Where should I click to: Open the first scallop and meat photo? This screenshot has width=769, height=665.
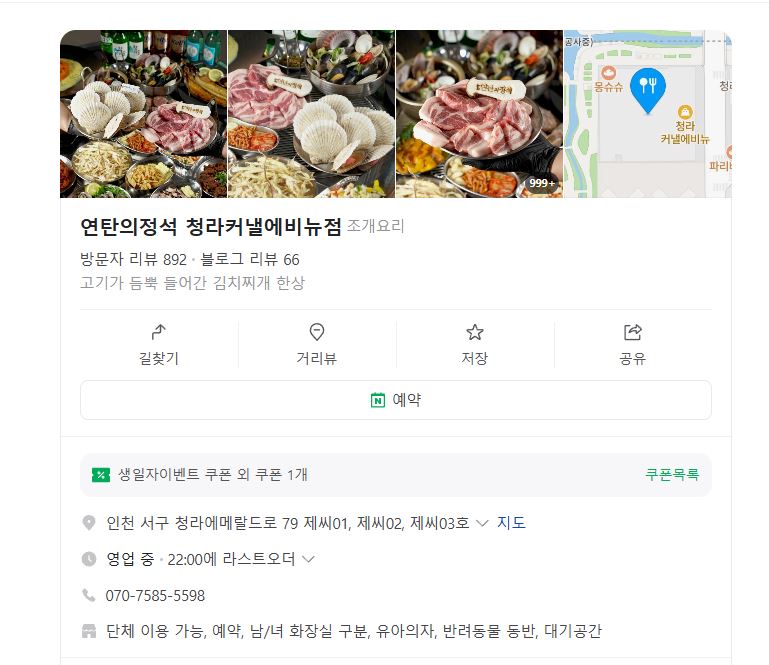143,114
